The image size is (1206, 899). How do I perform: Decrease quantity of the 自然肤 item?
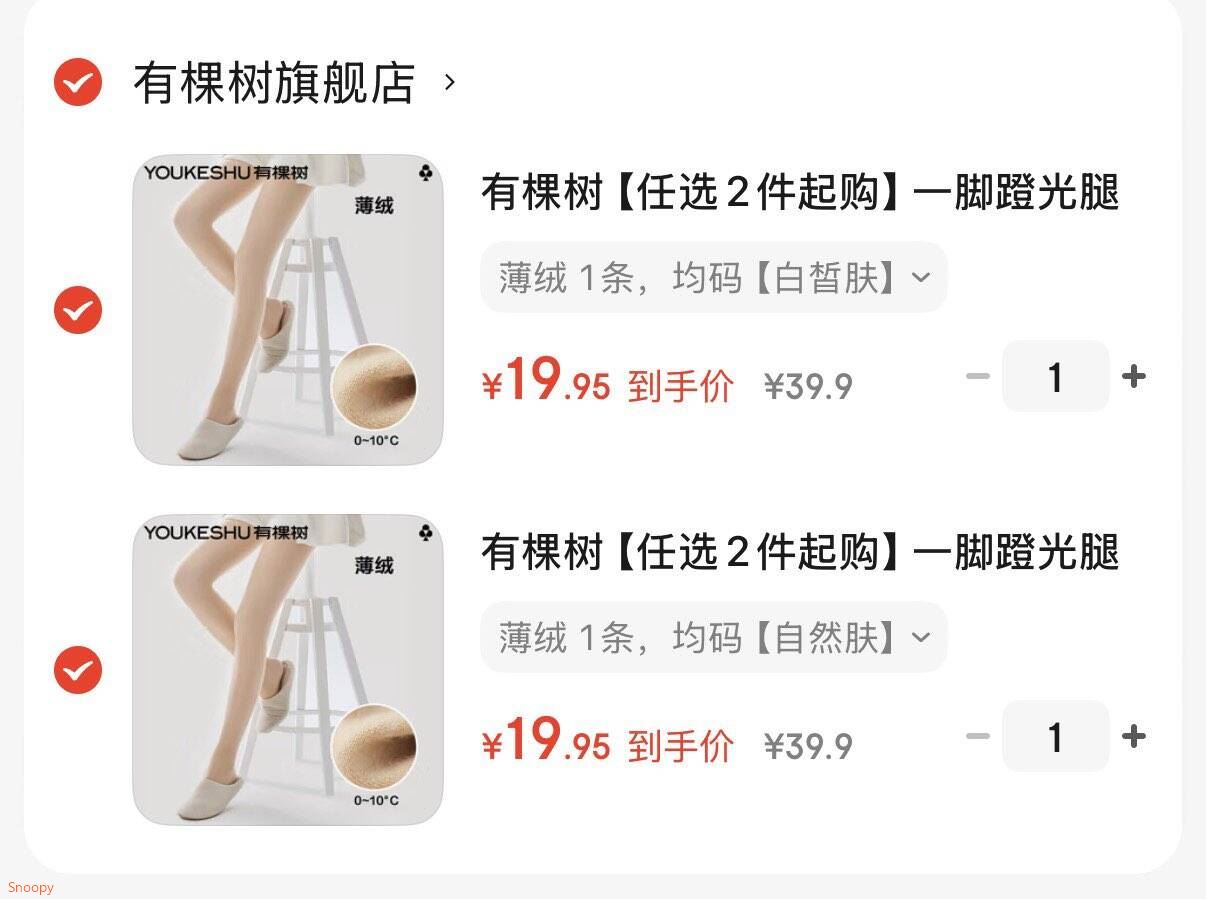(x=978, y=737)
